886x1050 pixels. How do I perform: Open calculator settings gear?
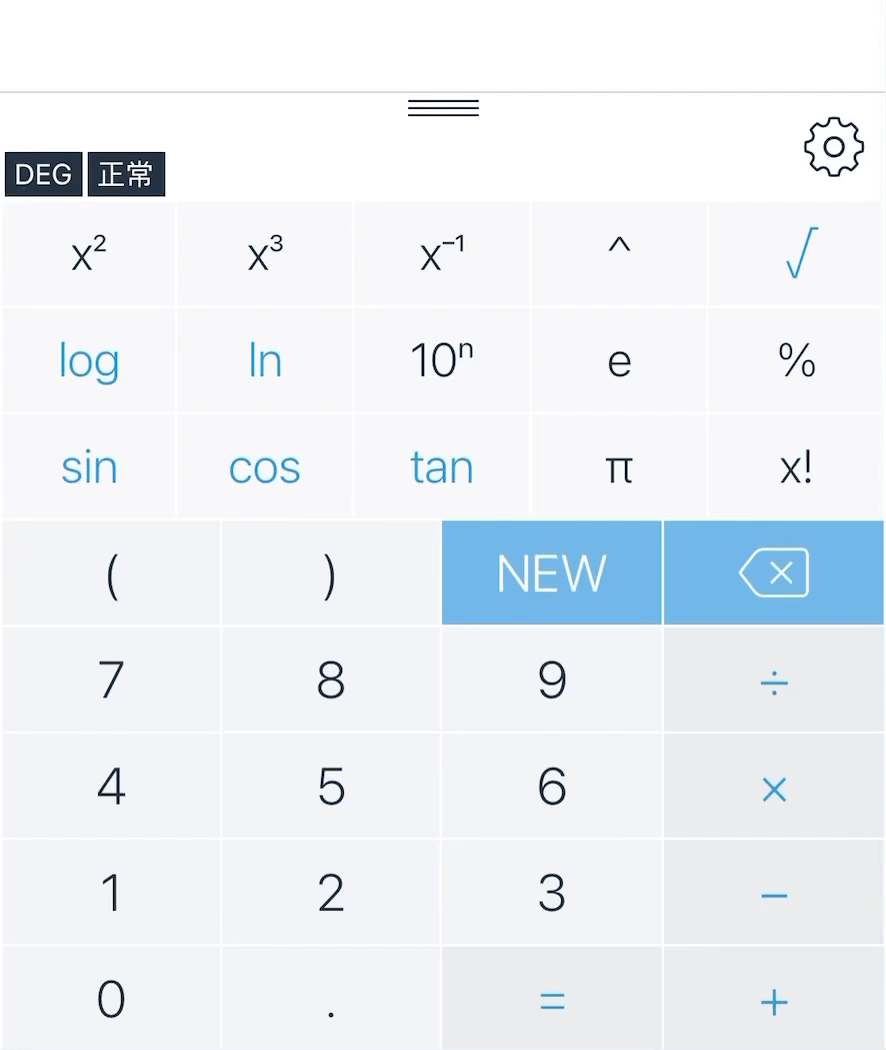(833, 148)
